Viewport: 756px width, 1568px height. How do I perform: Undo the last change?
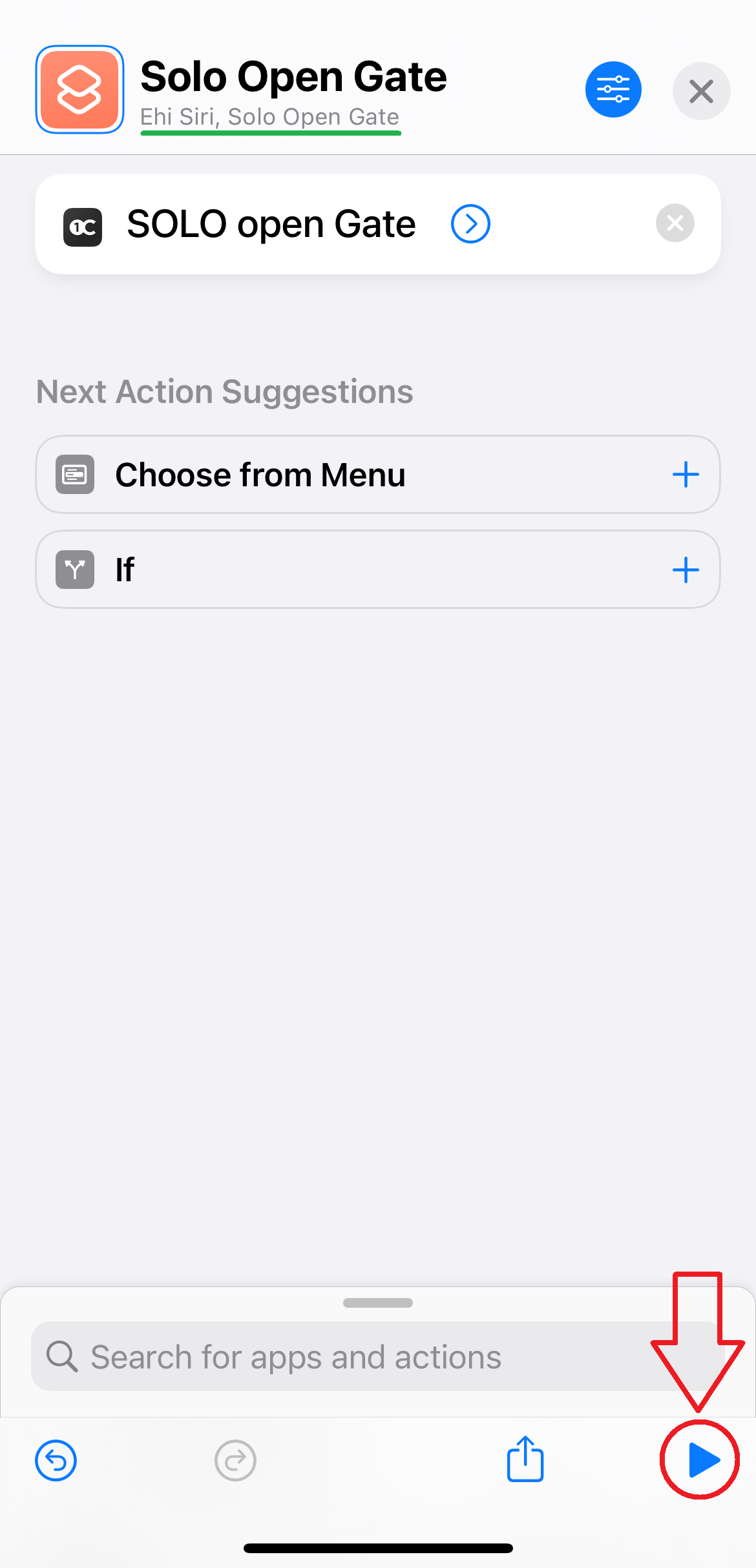[56, 1460]
